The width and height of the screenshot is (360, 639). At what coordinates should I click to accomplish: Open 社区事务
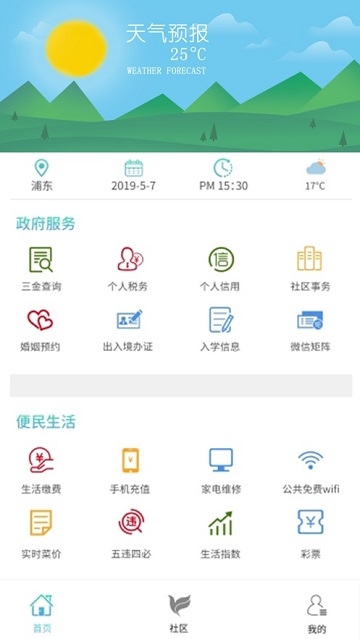[310, 269]
